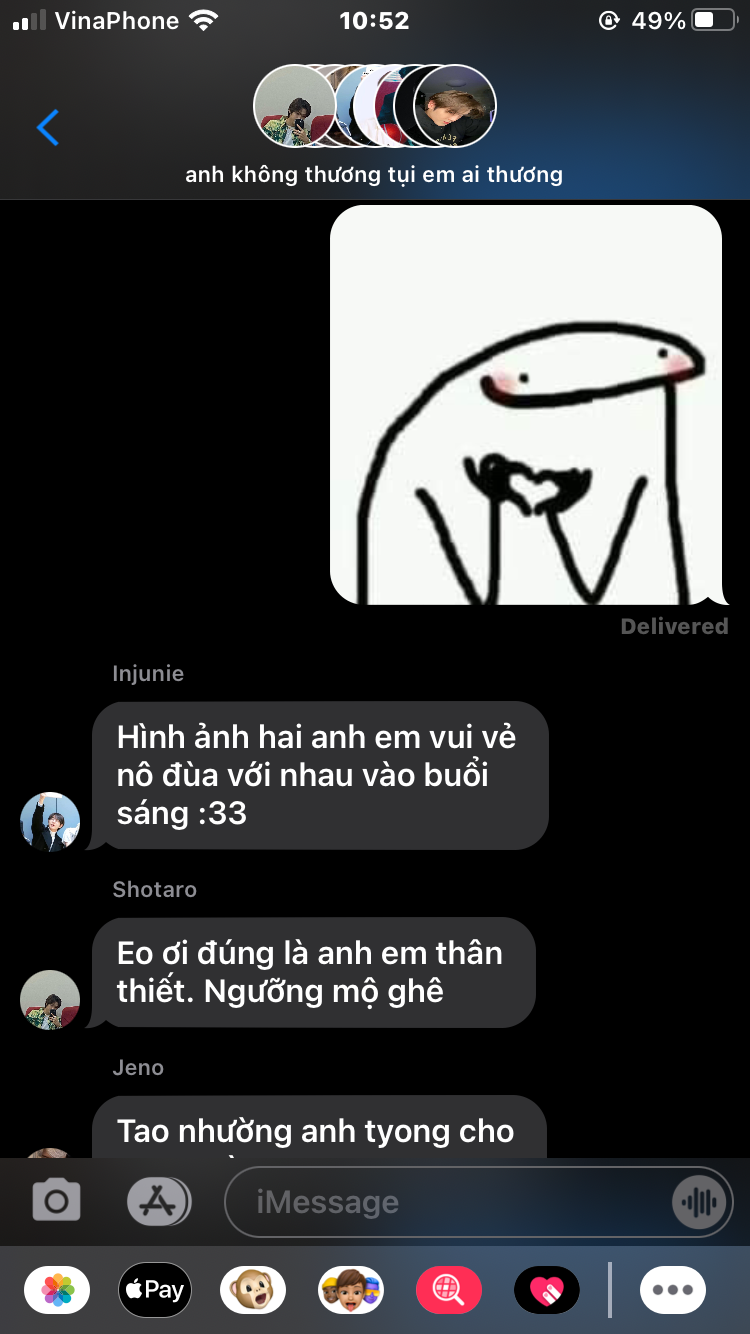
Task: Open group details from the avatar cluster
Action: point(374,107)
